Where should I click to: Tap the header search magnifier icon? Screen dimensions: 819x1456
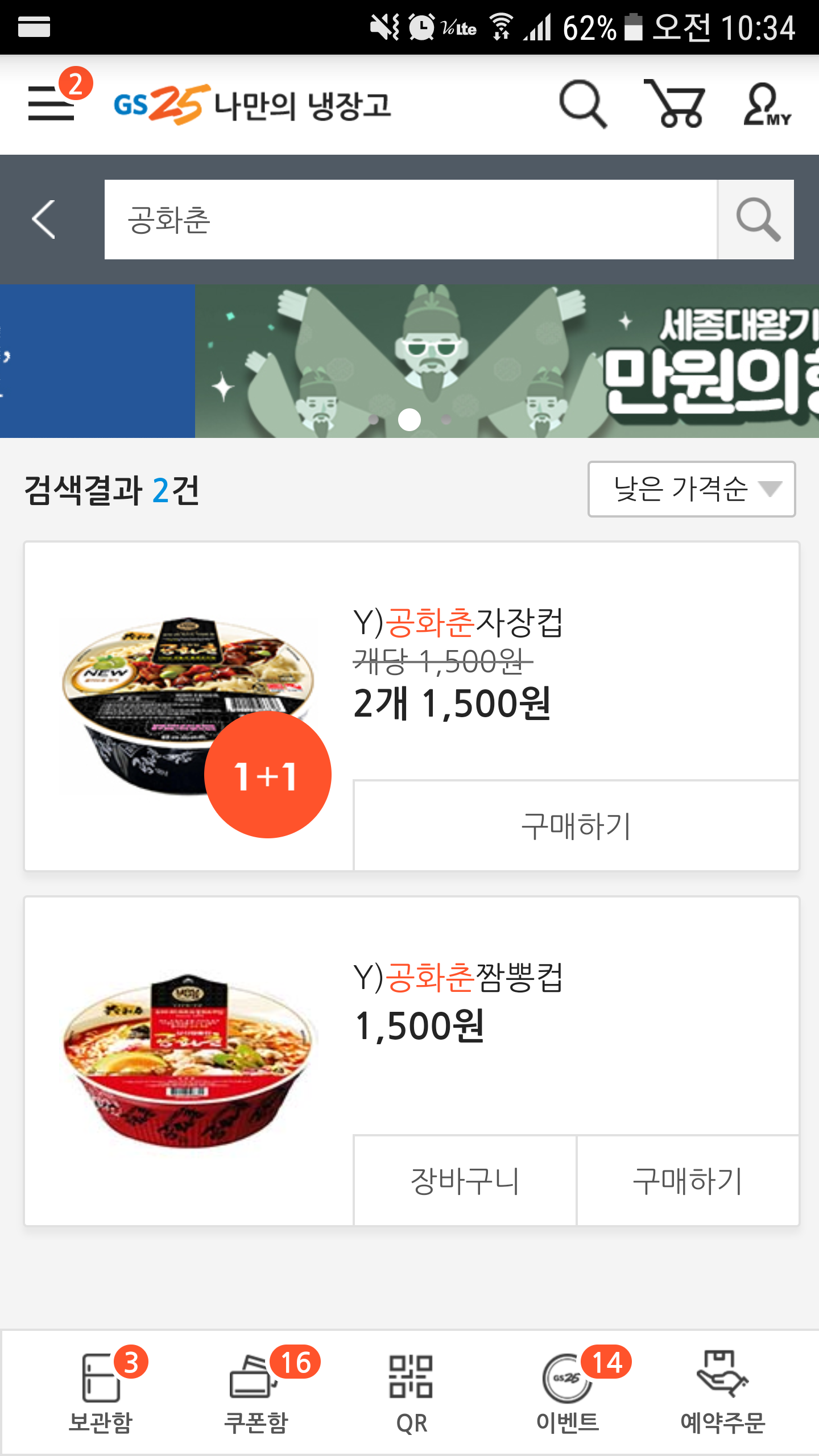point(582,104)
